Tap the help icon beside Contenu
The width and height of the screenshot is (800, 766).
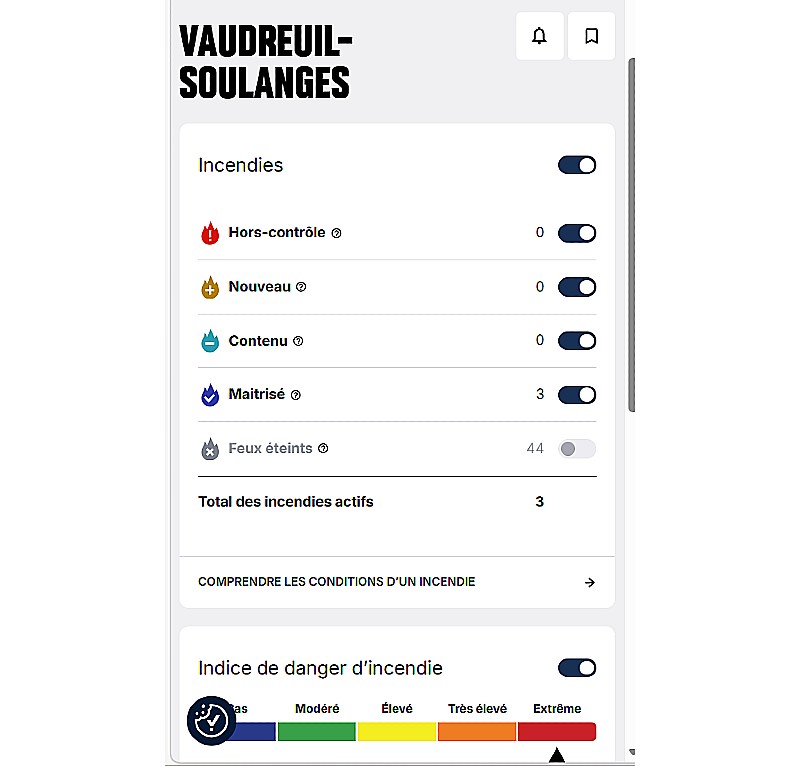click(x=298, y=341)
